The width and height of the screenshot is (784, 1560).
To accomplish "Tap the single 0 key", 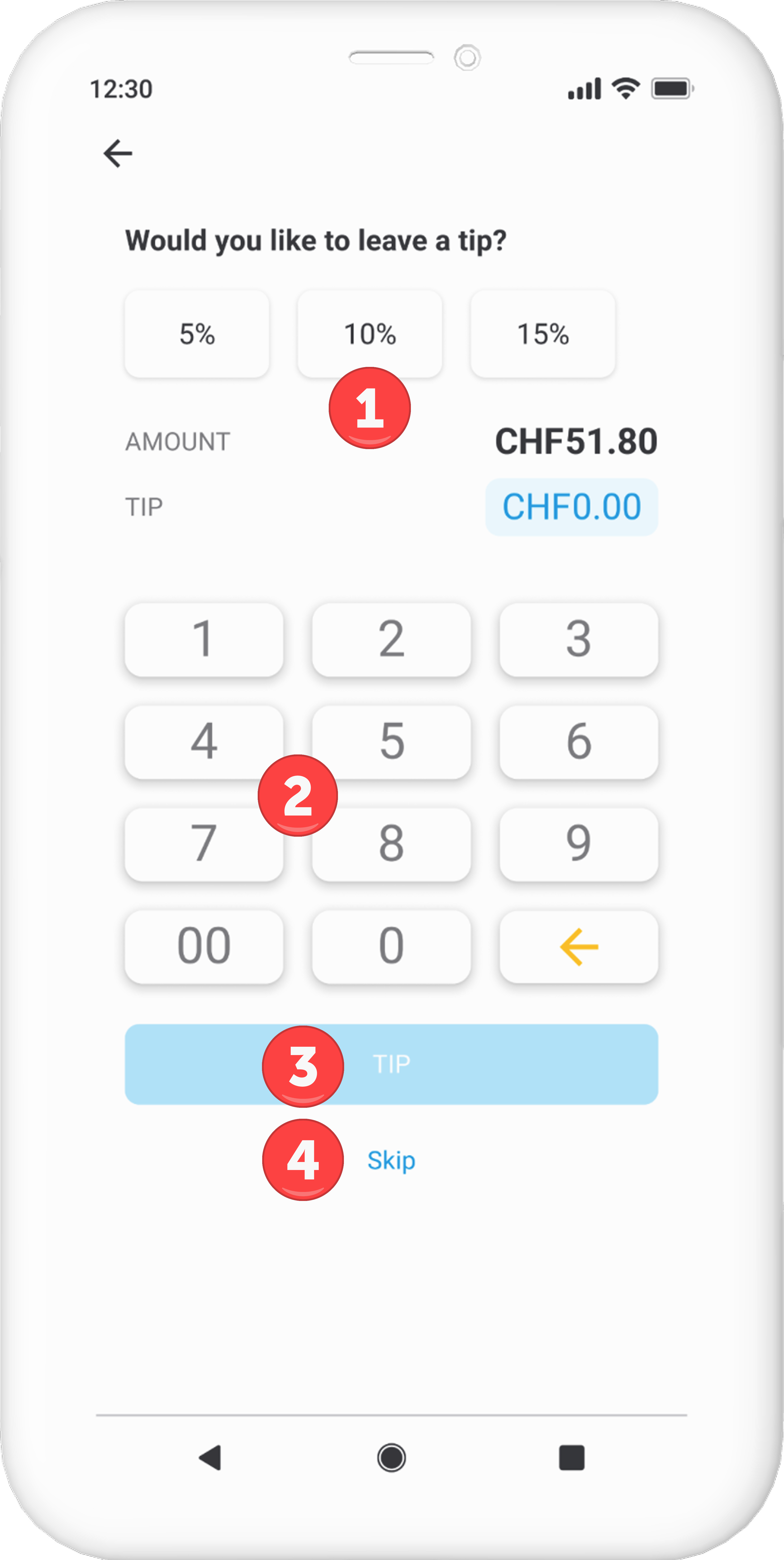I will point(391,946).
